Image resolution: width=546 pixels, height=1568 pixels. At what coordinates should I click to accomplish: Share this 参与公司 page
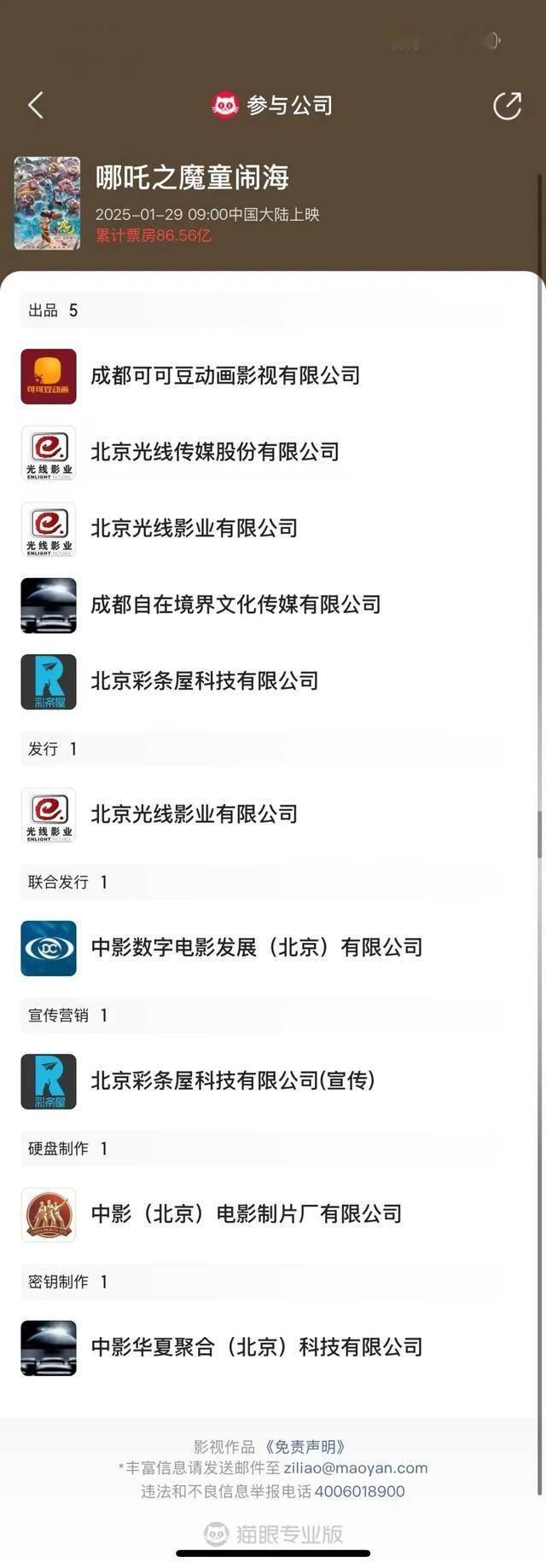pyautogui.click(x=507, y=106)
